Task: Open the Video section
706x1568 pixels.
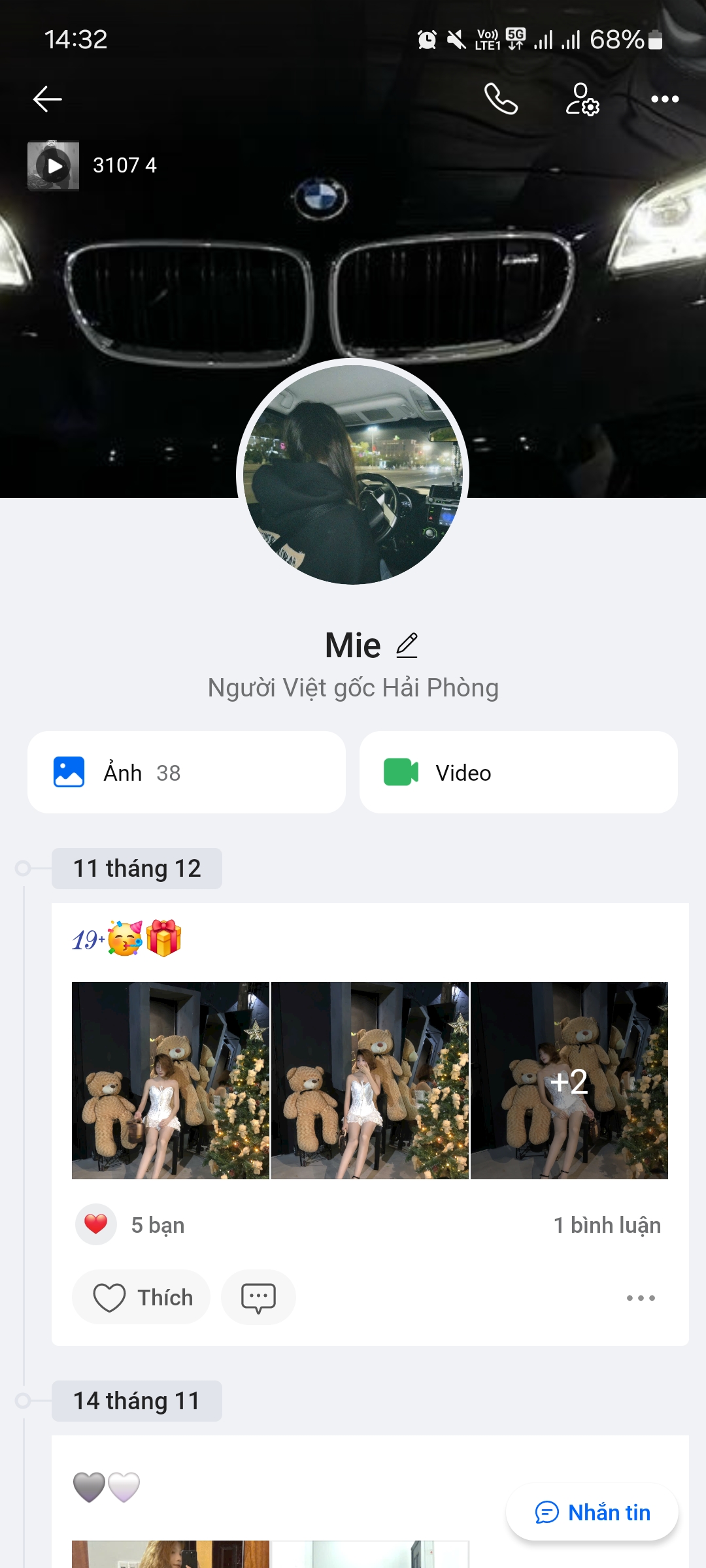Action: pos(518,772)
